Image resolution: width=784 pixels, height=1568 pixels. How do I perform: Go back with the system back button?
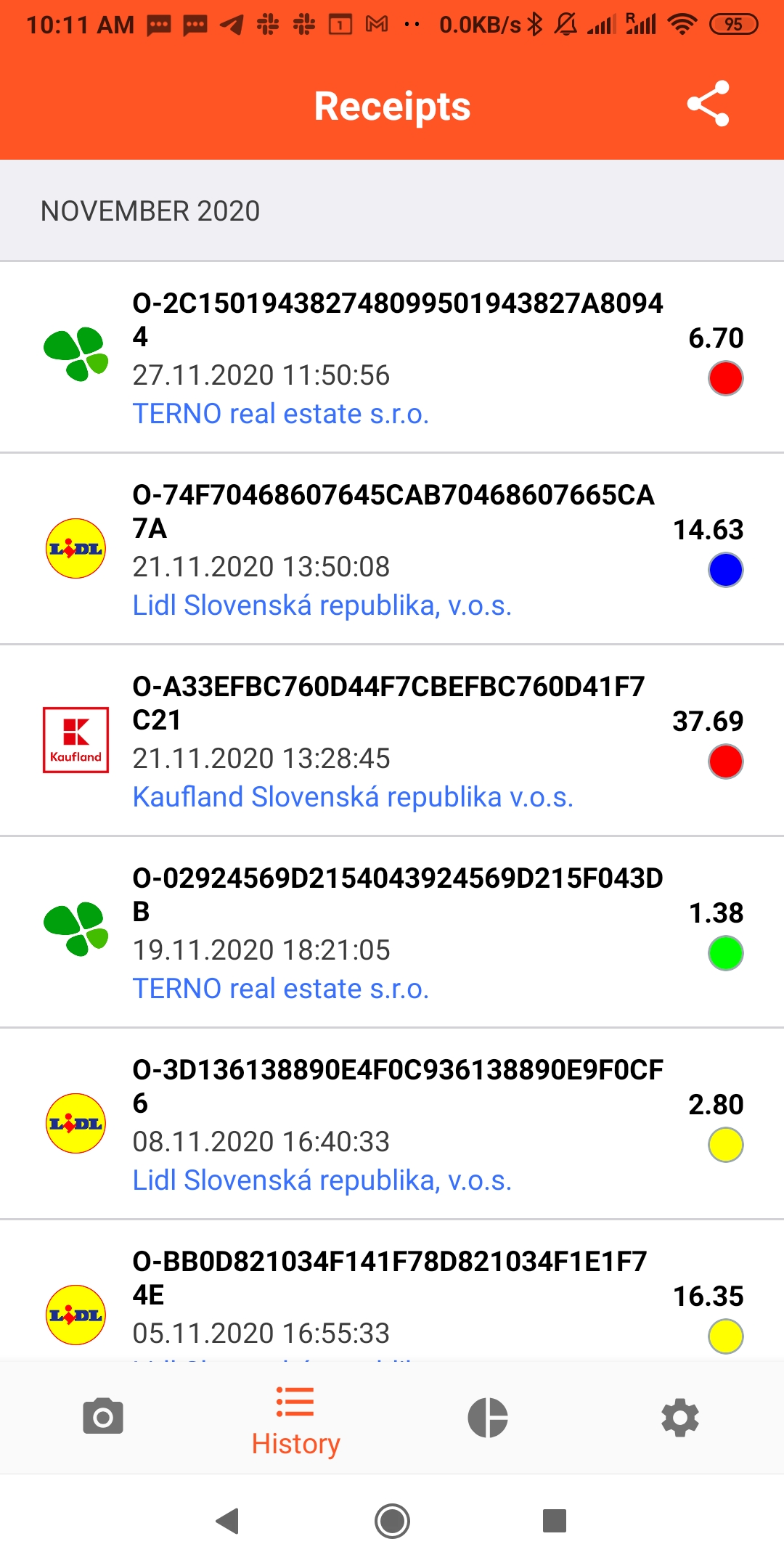point(228,1521)
